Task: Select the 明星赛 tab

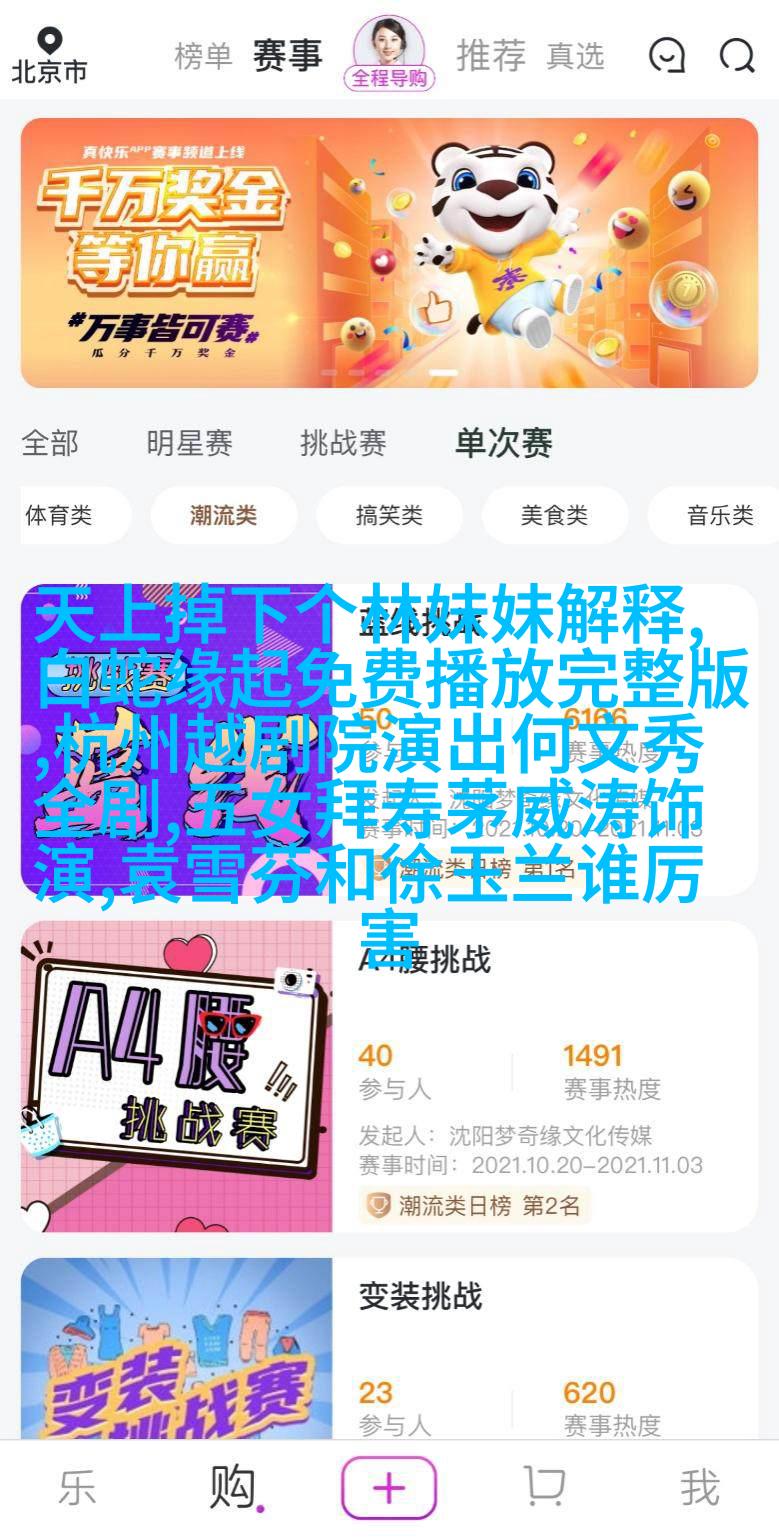Action: click(189, 443)
